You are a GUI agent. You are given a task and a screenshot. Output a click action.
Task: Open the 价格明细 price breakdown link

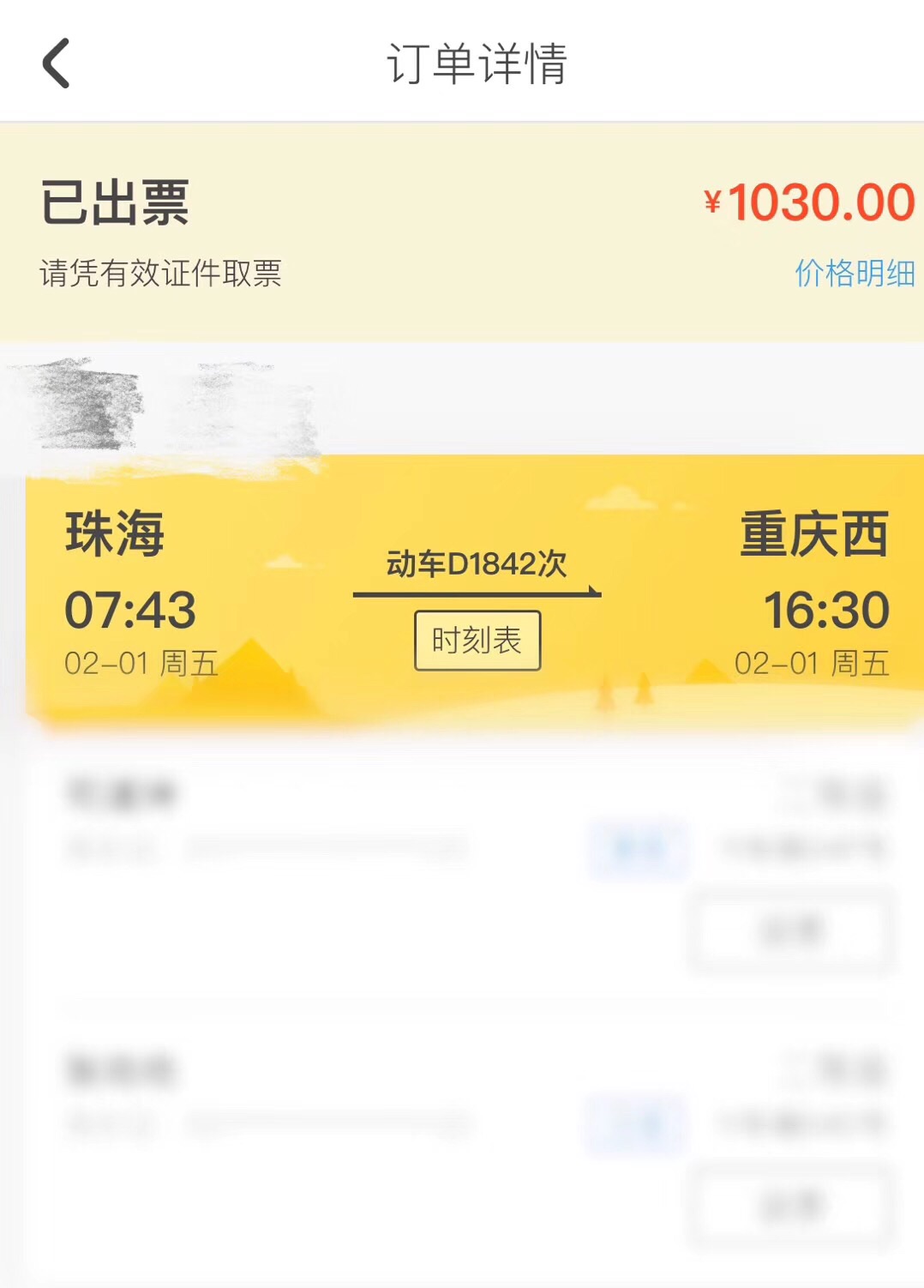pyautogui.click(x=855, y=274)
